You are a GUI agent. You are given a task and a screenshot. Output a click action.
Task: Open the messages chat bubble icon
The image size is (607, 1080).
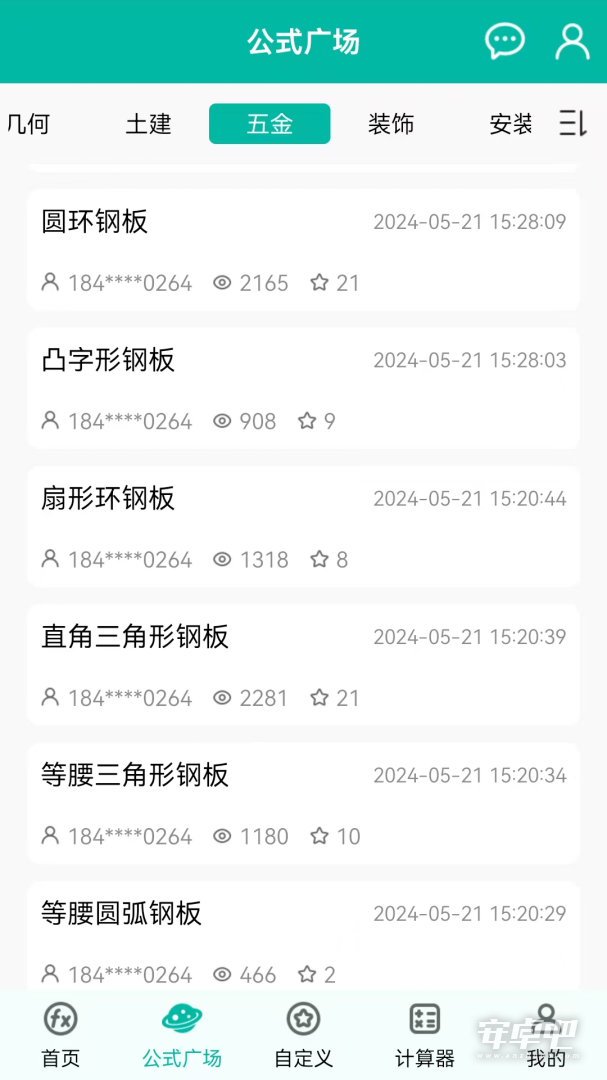[504, 41]
